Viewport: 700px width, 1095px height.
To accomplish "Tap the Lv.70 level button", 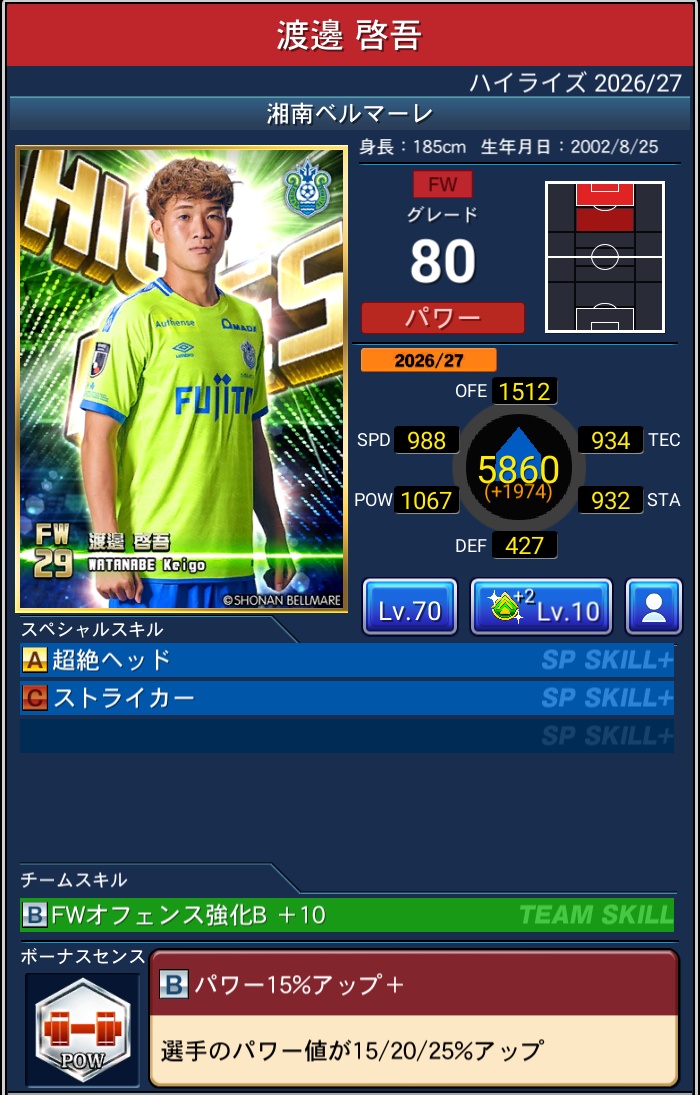I will pos(409,607).
